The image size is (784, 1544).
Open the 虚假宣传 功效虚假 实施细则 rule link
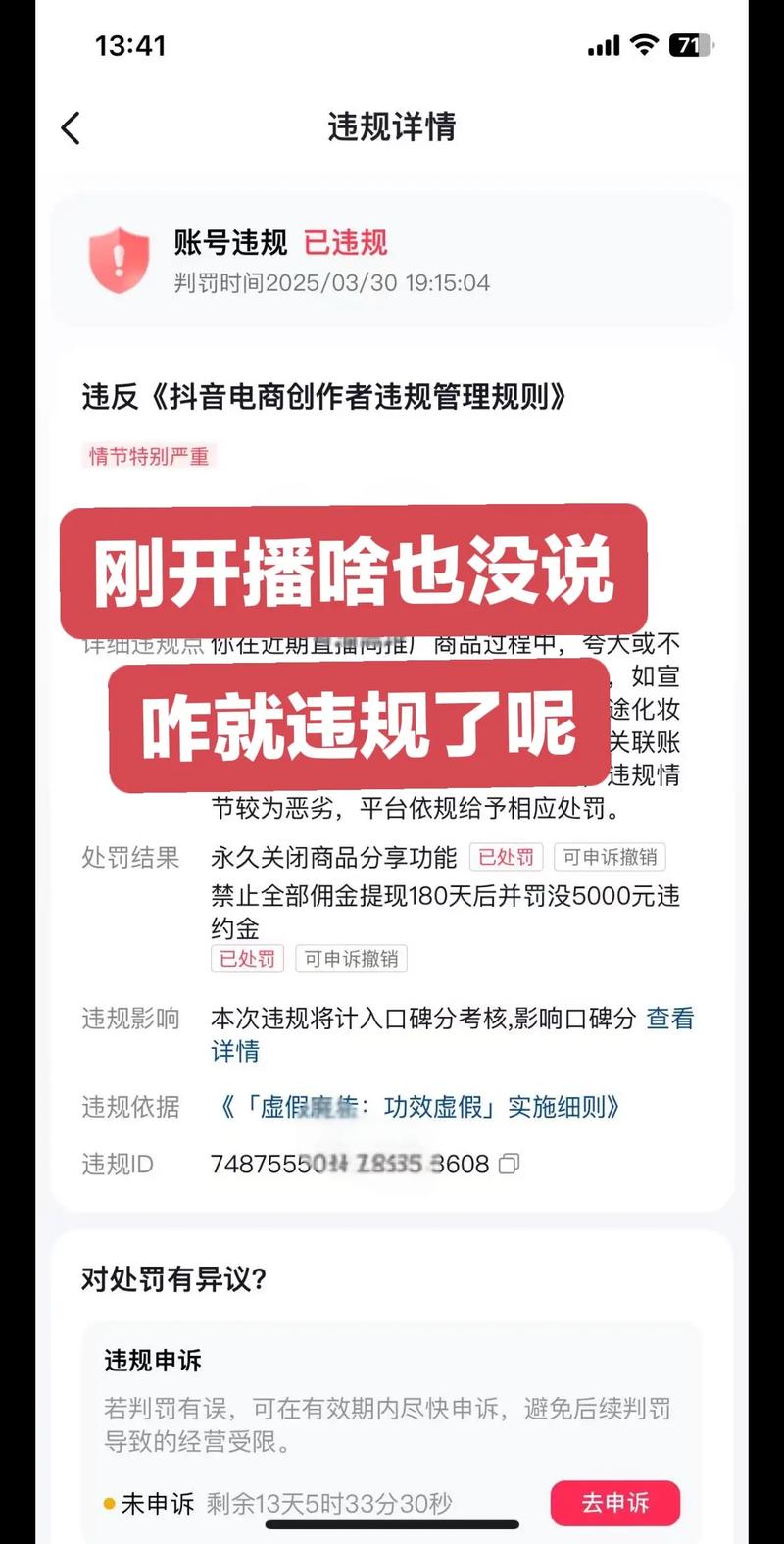[421, 1107]
